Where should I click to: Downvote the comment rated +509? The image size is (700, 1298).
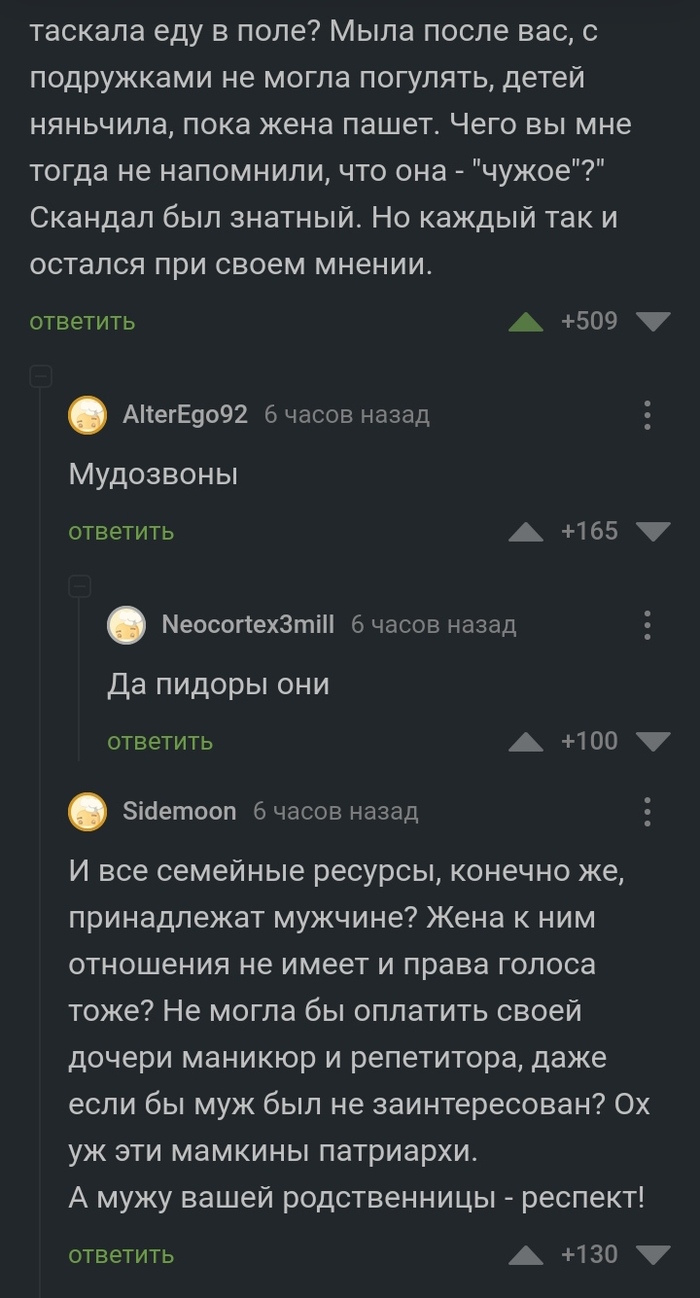pos(654,321)
